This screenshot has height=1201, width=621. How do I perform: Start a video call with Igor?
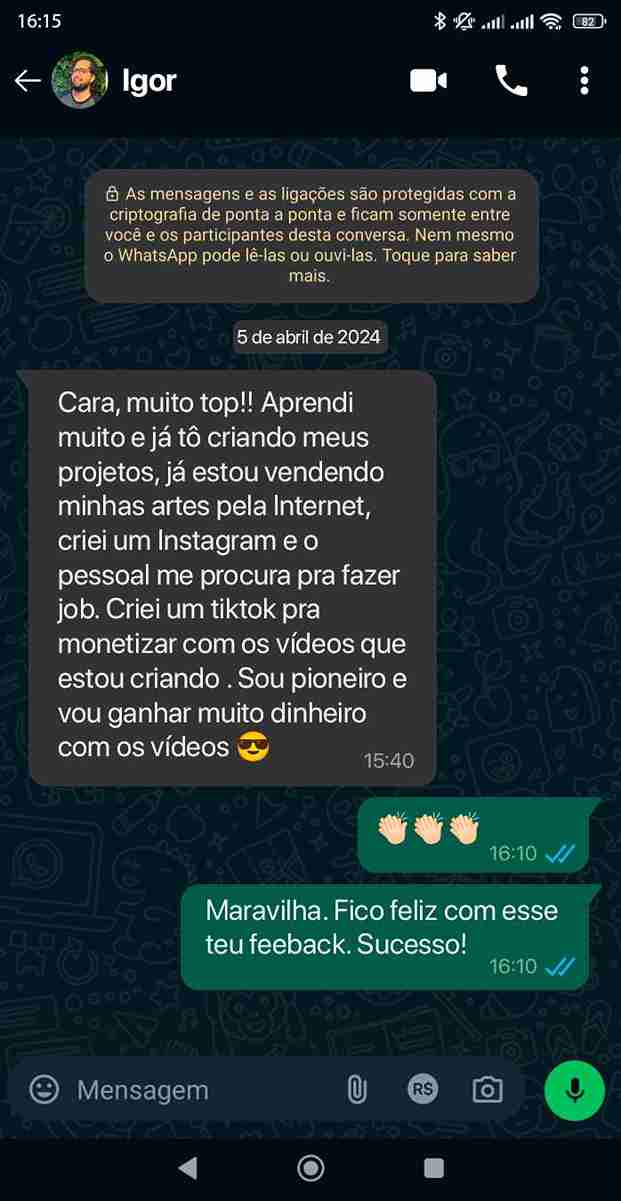[x=428, y=81]
